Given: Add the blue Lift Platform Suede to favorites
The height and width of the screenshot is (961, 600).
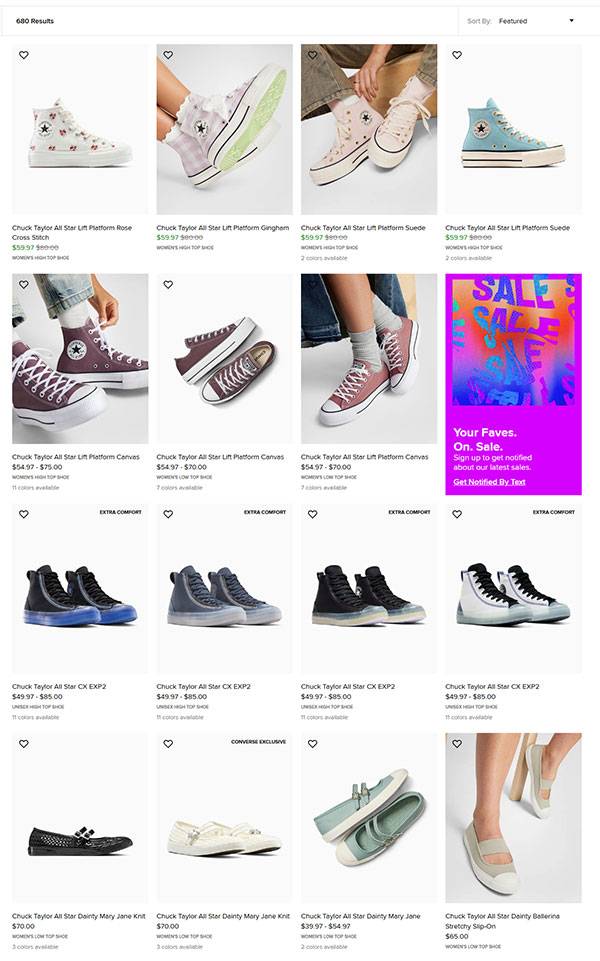Looking at the screenshot, I should 457,55.
